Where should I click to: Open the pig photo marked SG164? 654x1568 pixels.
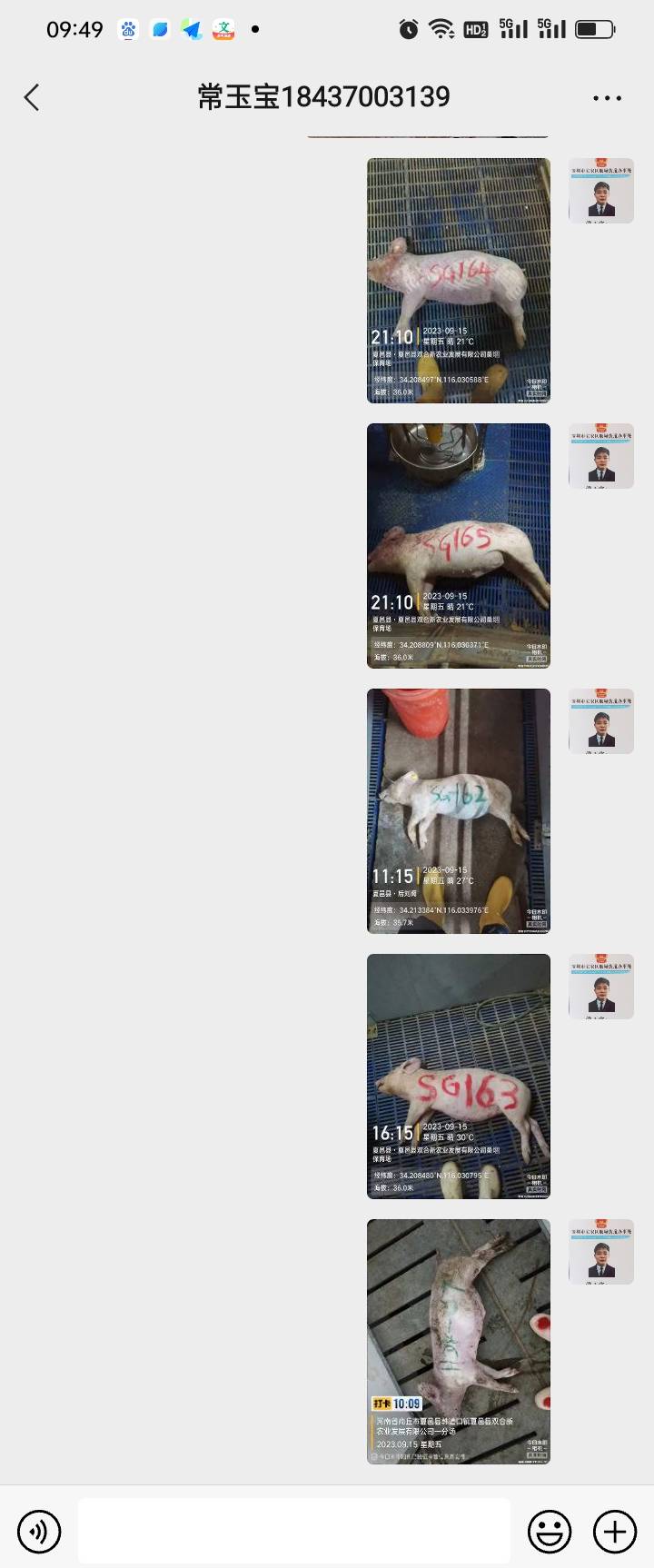tap(459, 281)
